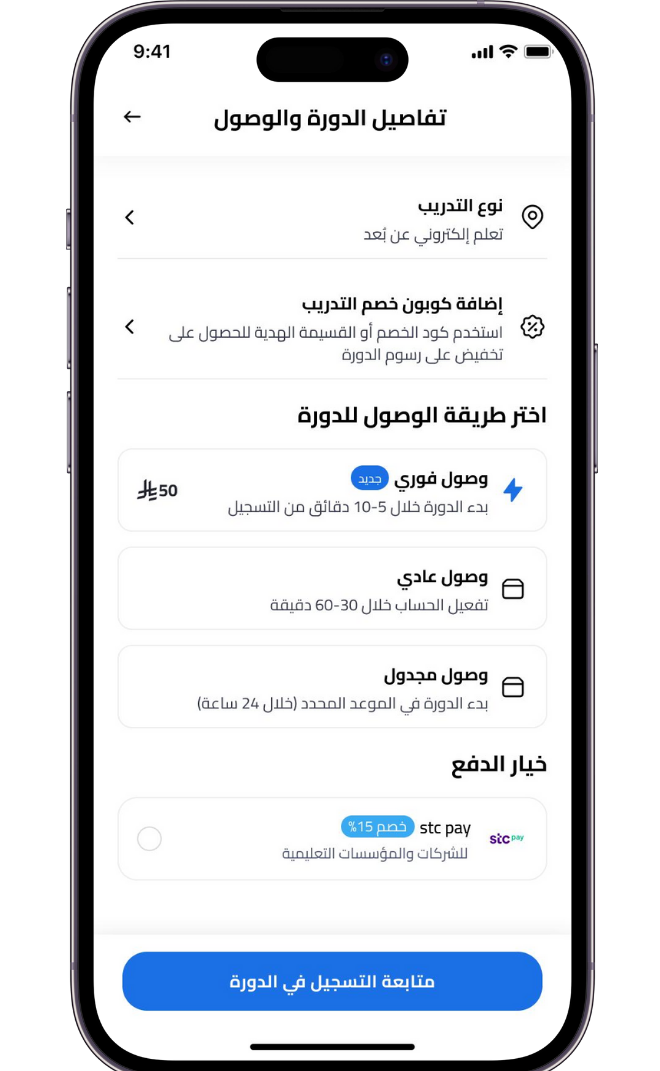Tap متابعة التسجيل في الدورة button
The width and height of the screenshot is (660, 1071).
332,981
